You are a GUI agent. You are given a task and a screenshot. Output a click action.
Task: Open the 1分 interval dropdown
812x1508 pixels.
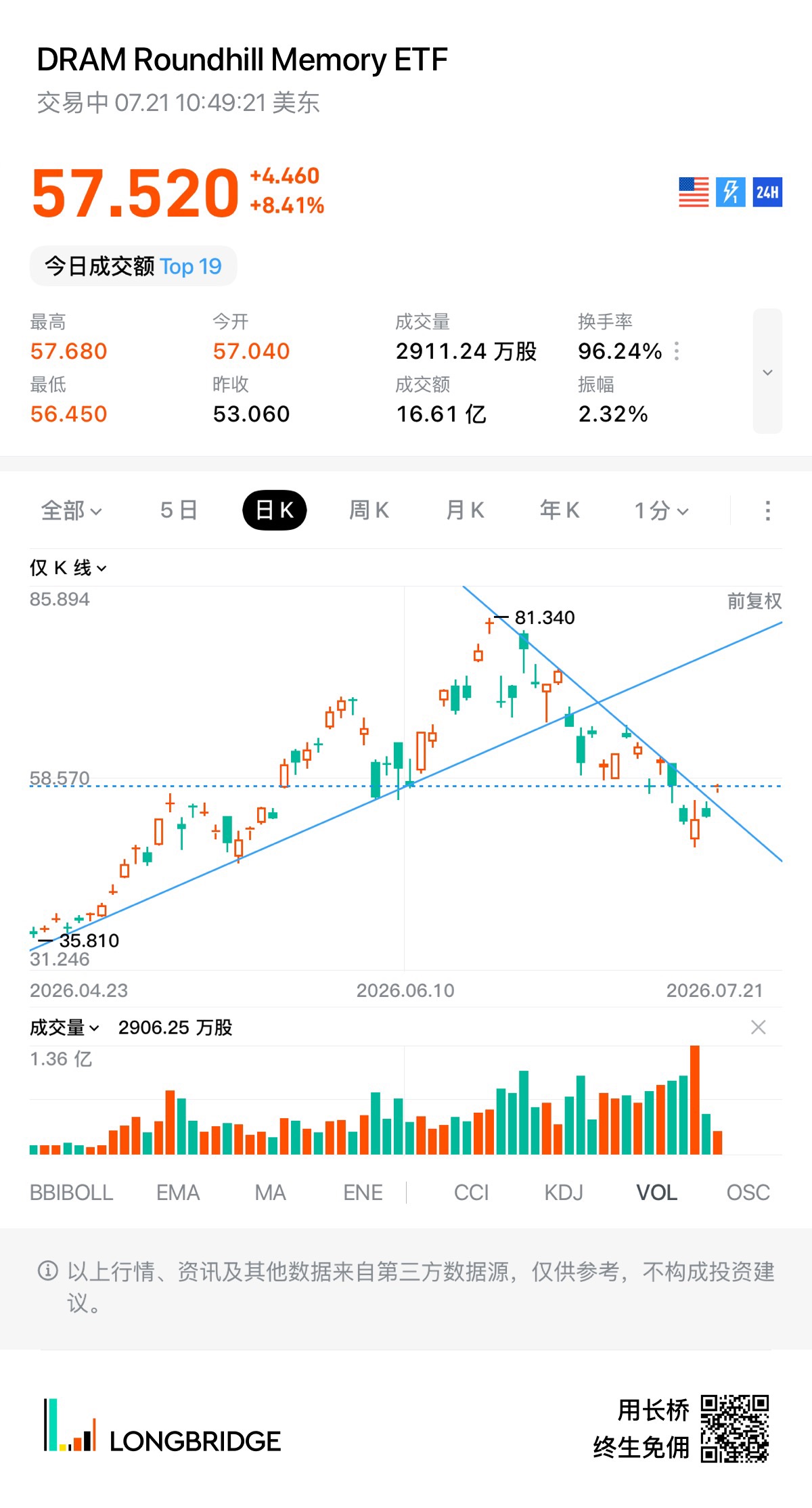661,510
